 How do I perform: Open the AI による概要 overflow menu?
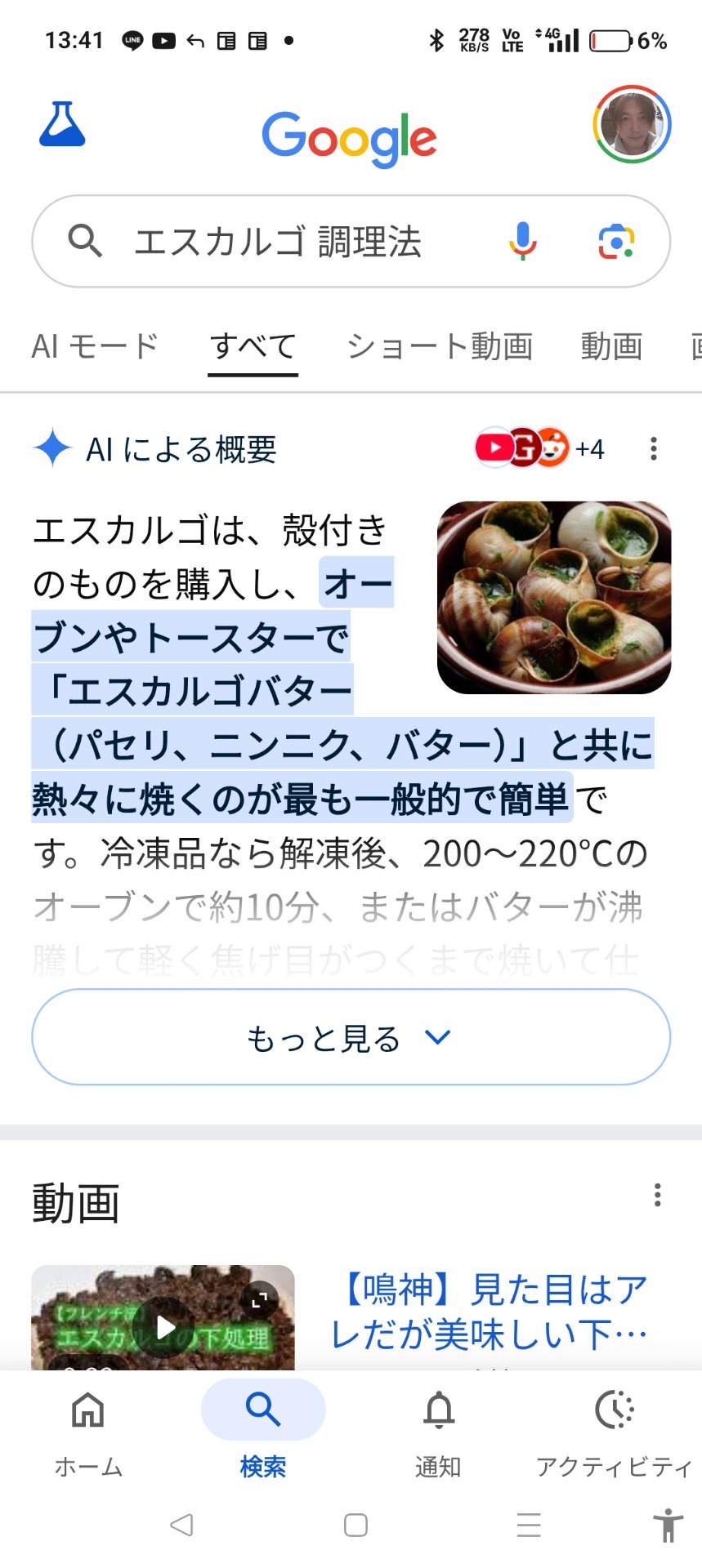pyautogui.click(x=653, y=448)
